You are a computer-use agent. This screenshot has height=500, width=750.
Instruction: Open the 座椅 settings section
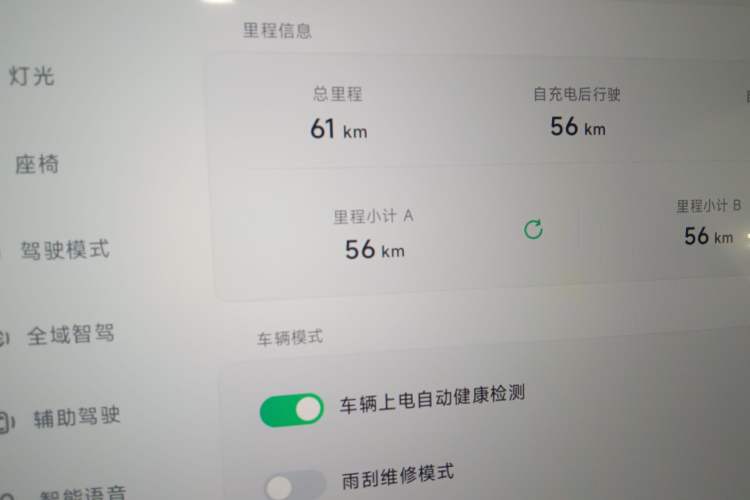point(36,164)
